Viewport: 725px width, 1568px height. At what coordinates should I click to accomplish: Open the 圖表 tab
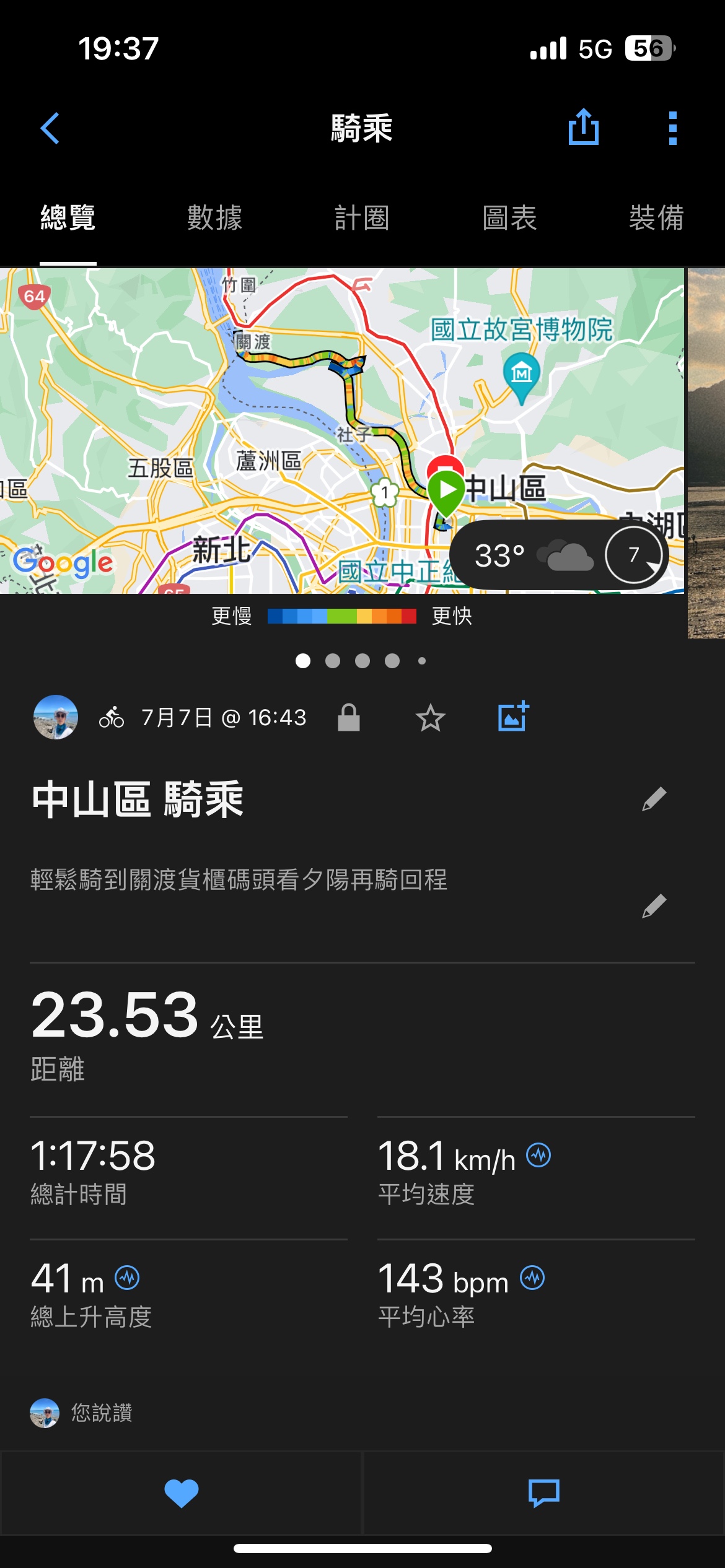tap(509, 217)
